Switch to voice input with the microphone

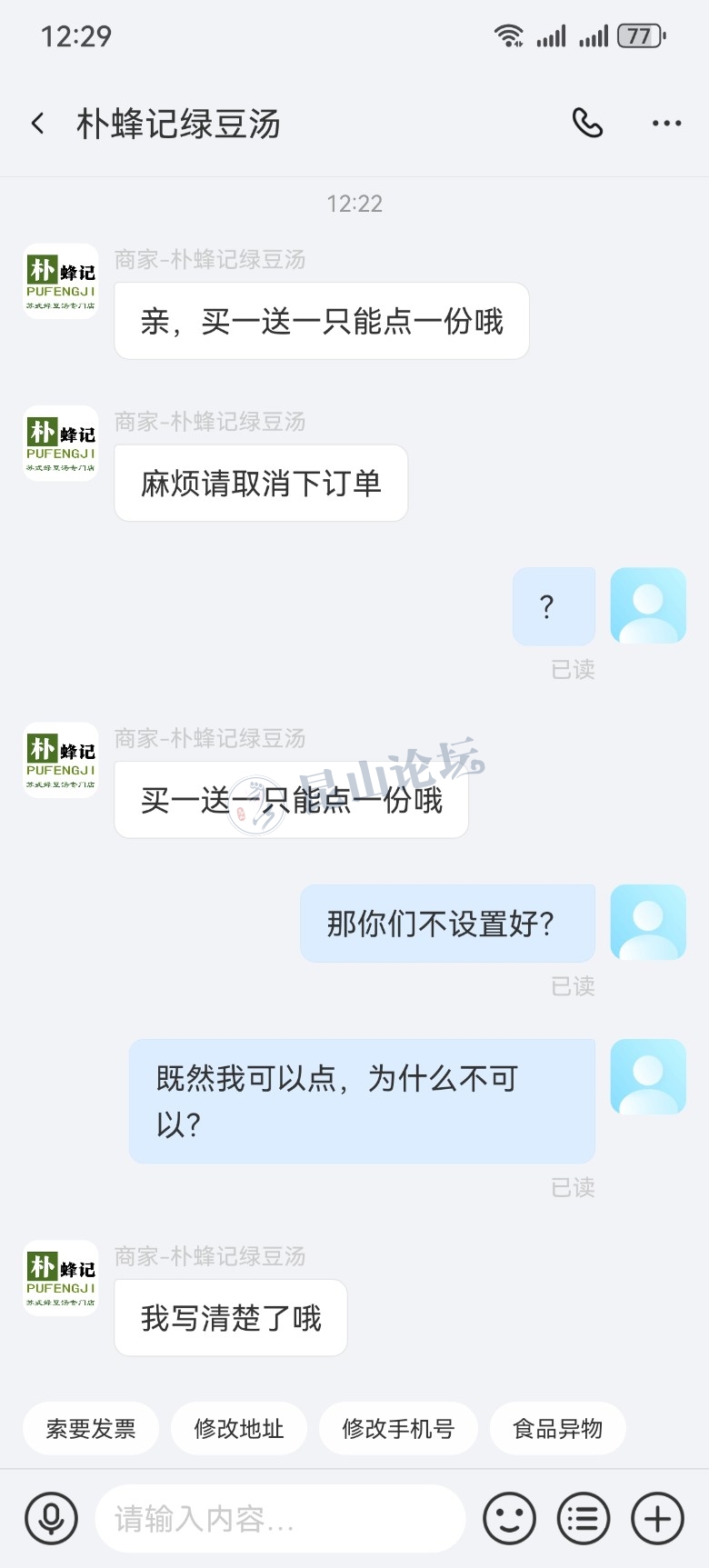pos(51,1518)
